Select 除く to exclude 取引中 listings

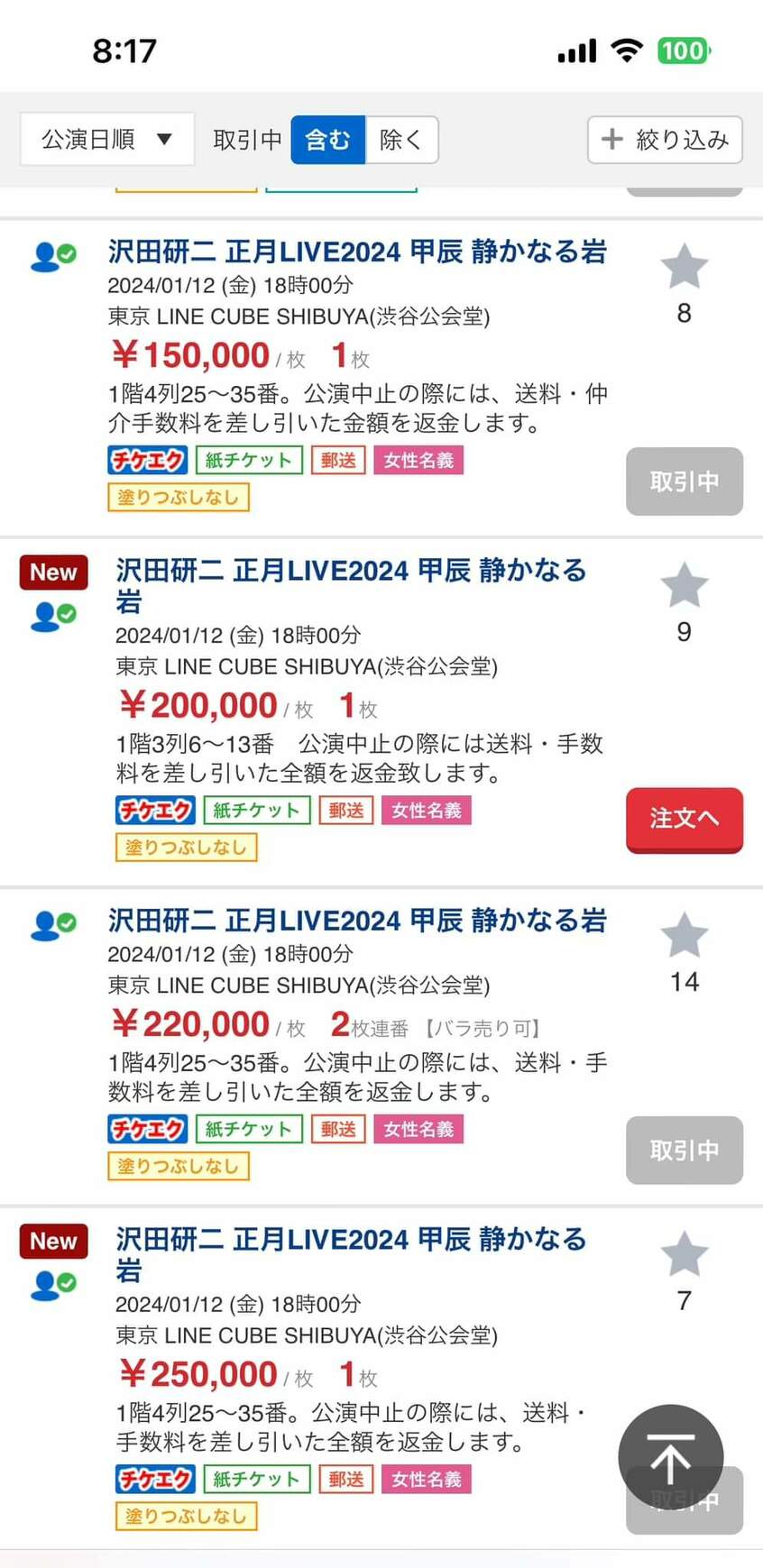point(401,140)
